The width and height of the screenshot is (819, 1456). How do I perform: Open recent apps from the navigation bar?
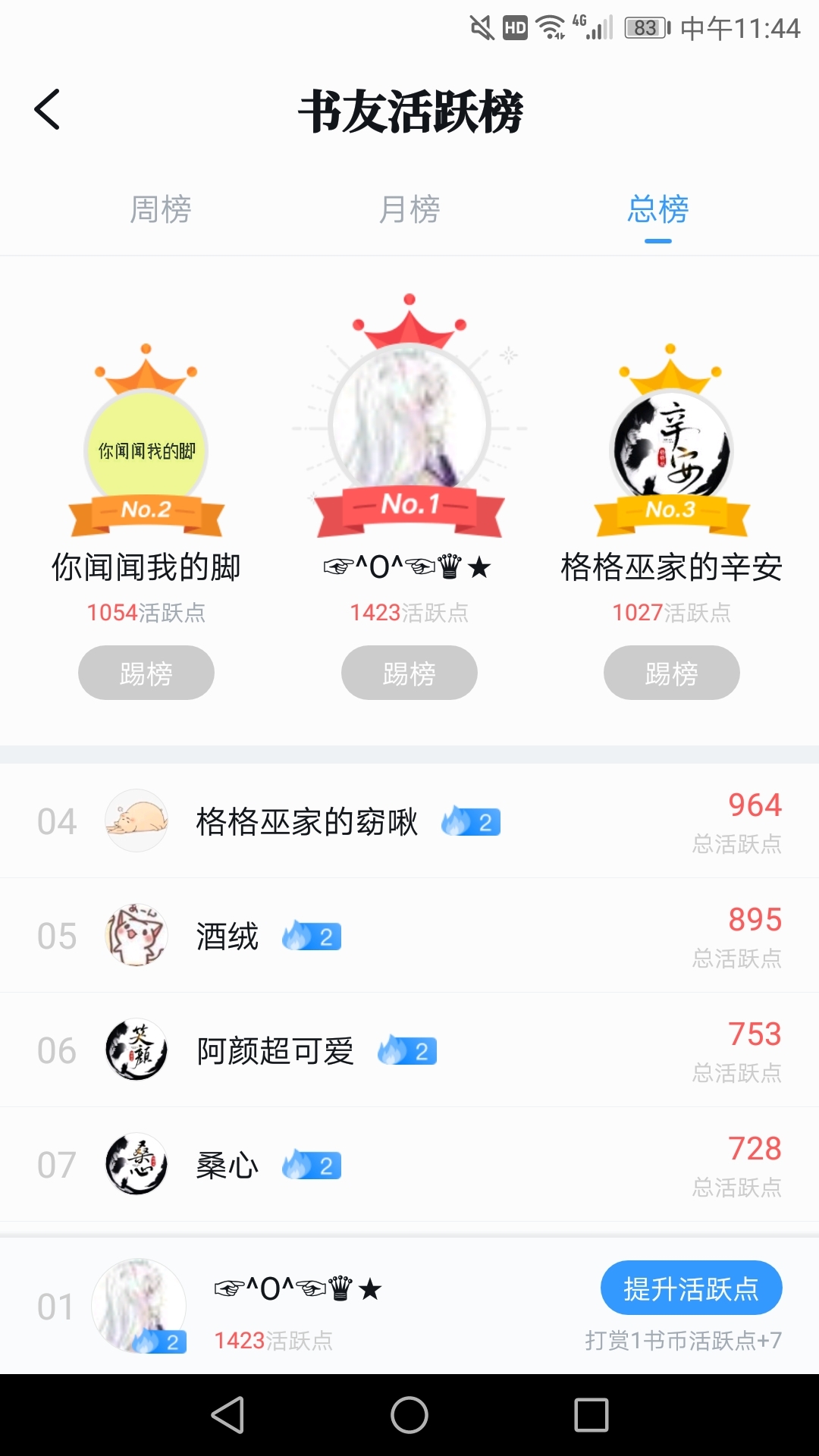tap(591, 1415)
